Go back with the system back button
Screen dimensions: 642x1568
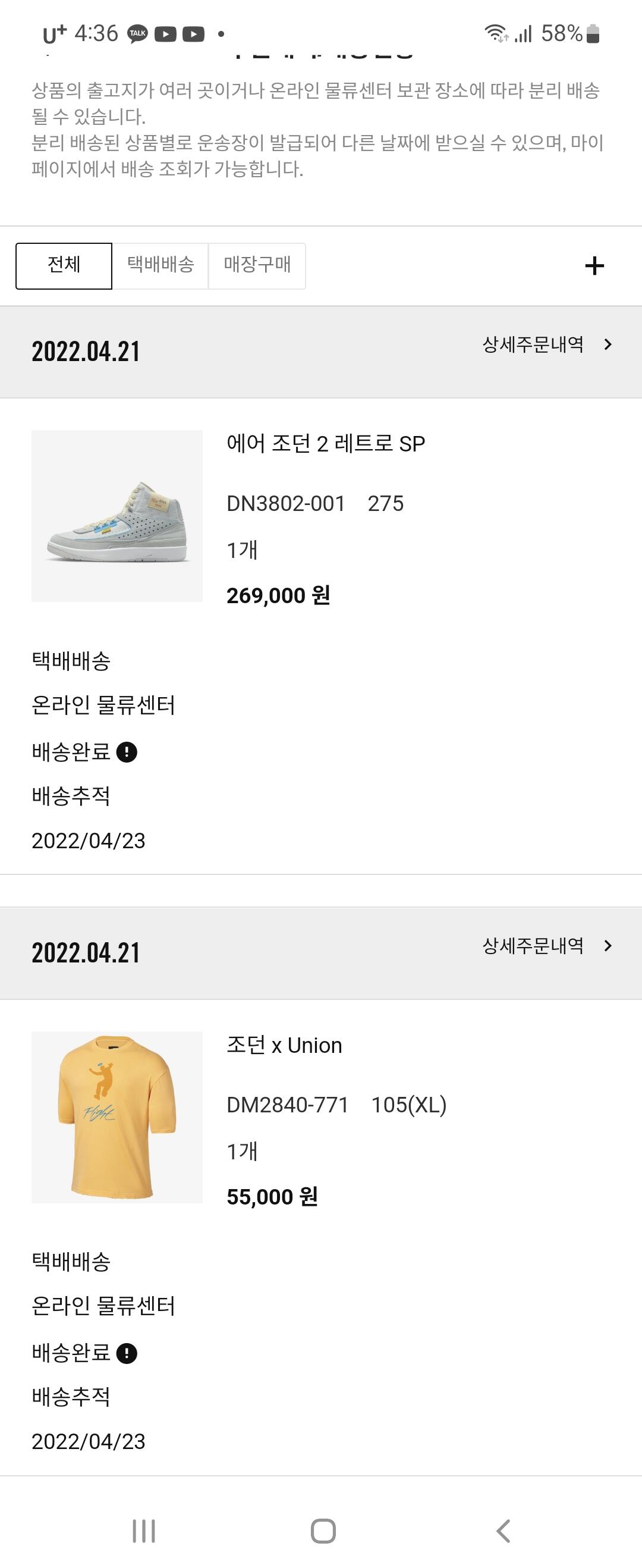pos(503,1531)
